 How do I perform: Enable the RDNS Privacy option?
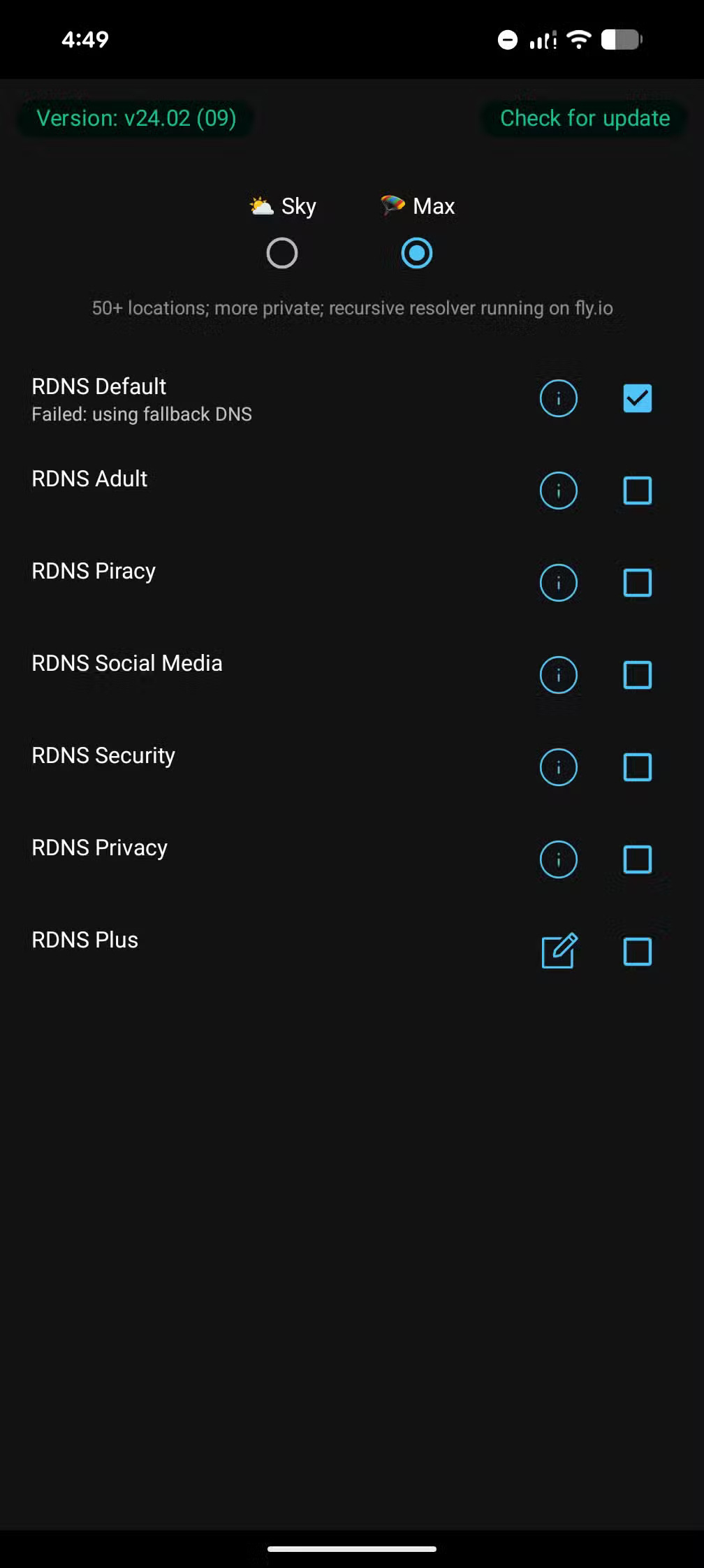[636, 859]
